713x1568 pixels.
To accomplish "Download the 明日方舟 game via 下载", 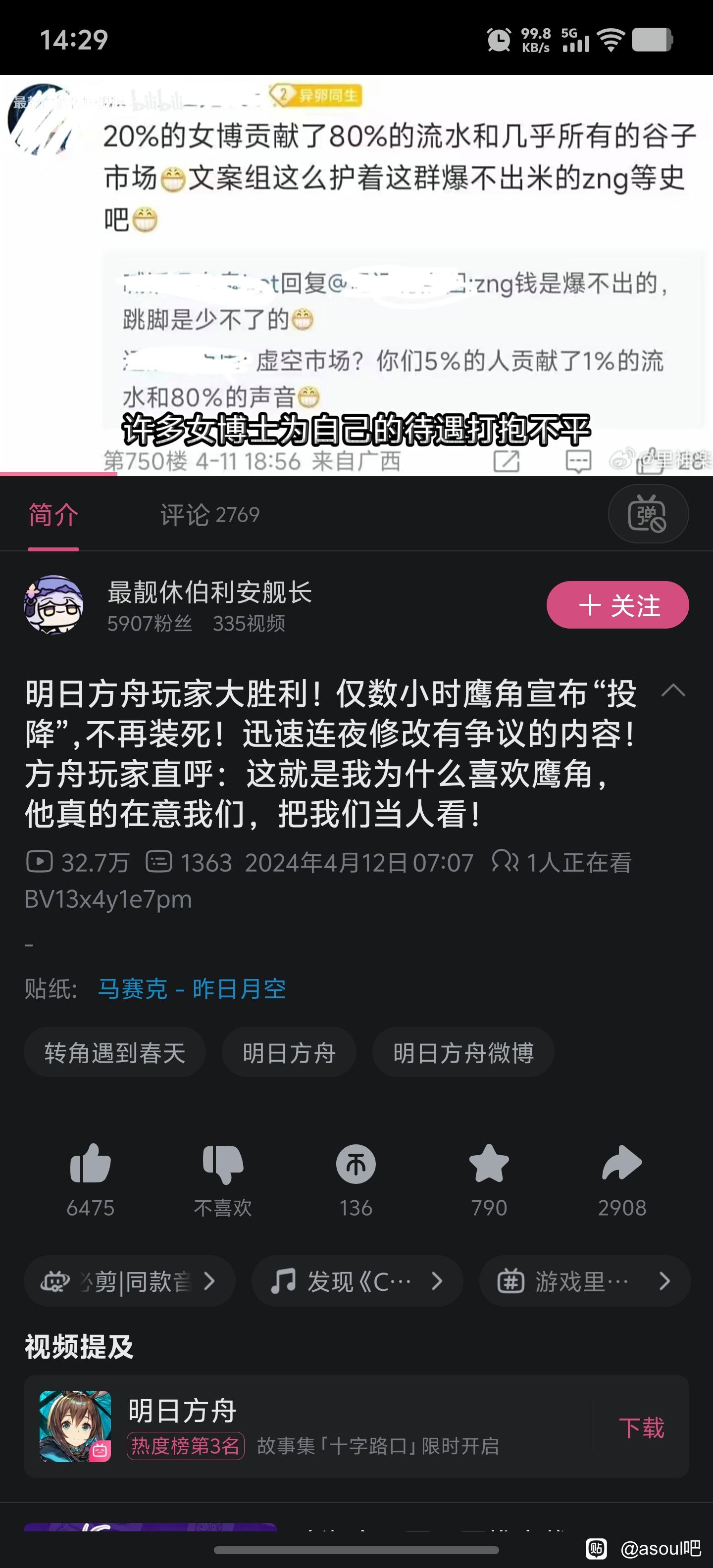I will coord(641,1427).
